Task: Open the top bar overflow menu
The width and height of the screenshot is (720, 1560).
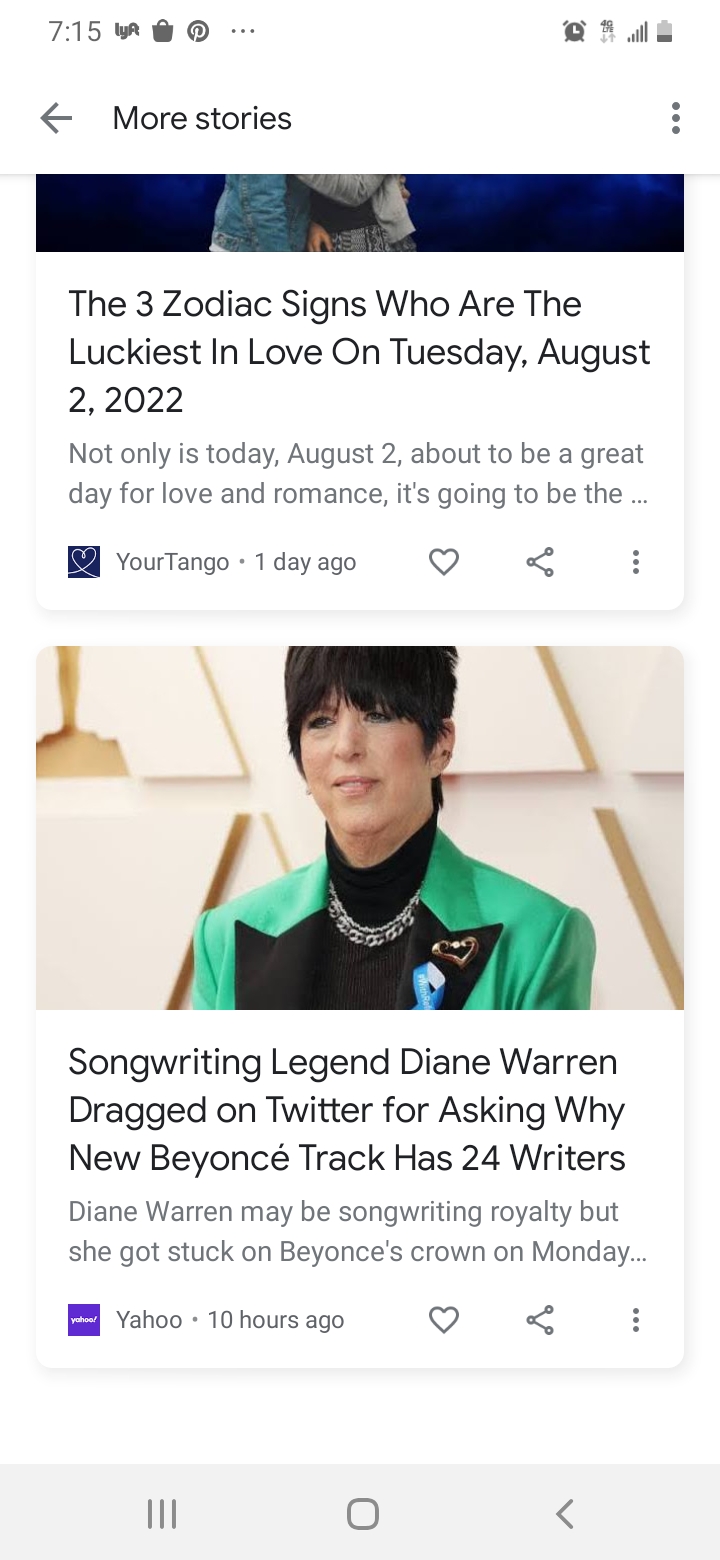Action: click(676, 118)
